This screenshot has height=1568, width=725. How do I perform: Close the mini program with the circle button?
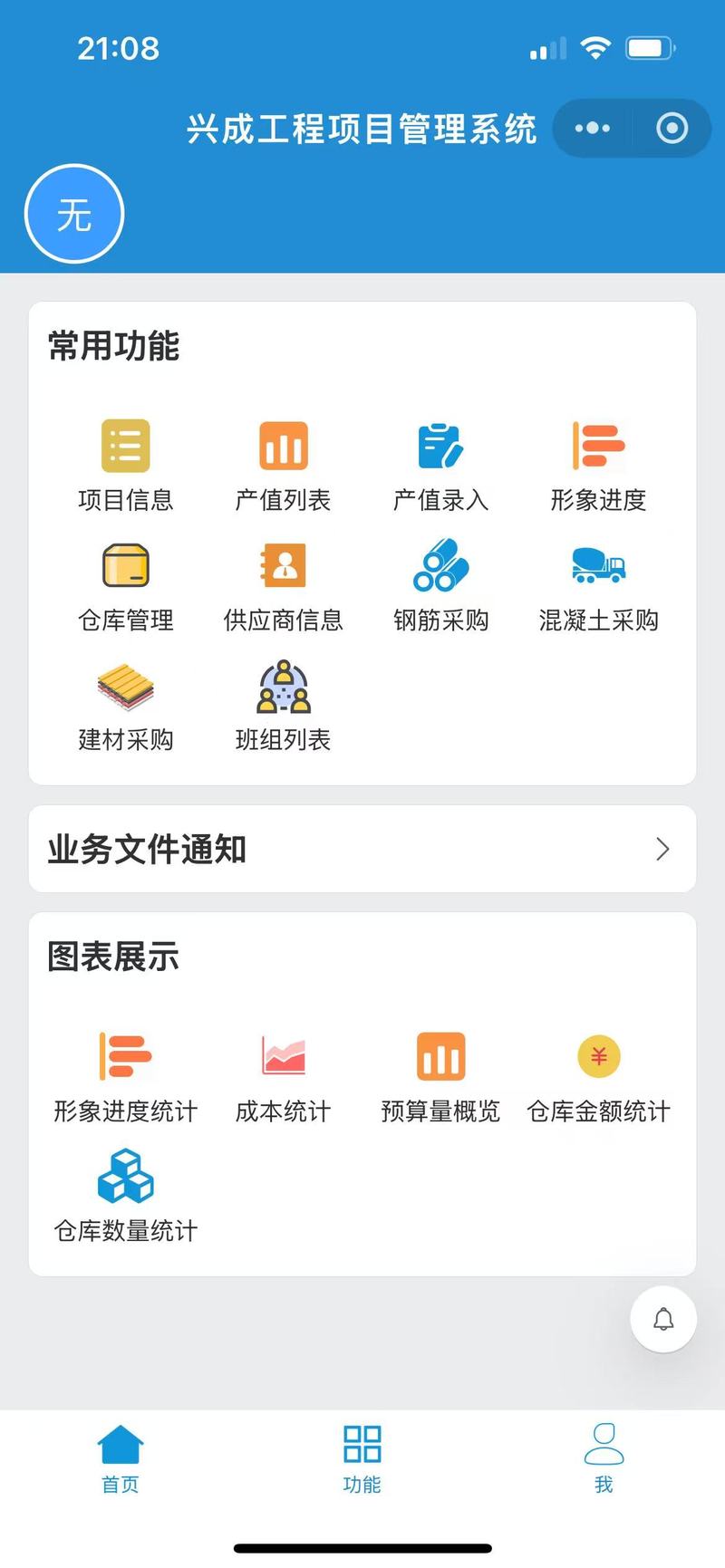tap(672, 129)
